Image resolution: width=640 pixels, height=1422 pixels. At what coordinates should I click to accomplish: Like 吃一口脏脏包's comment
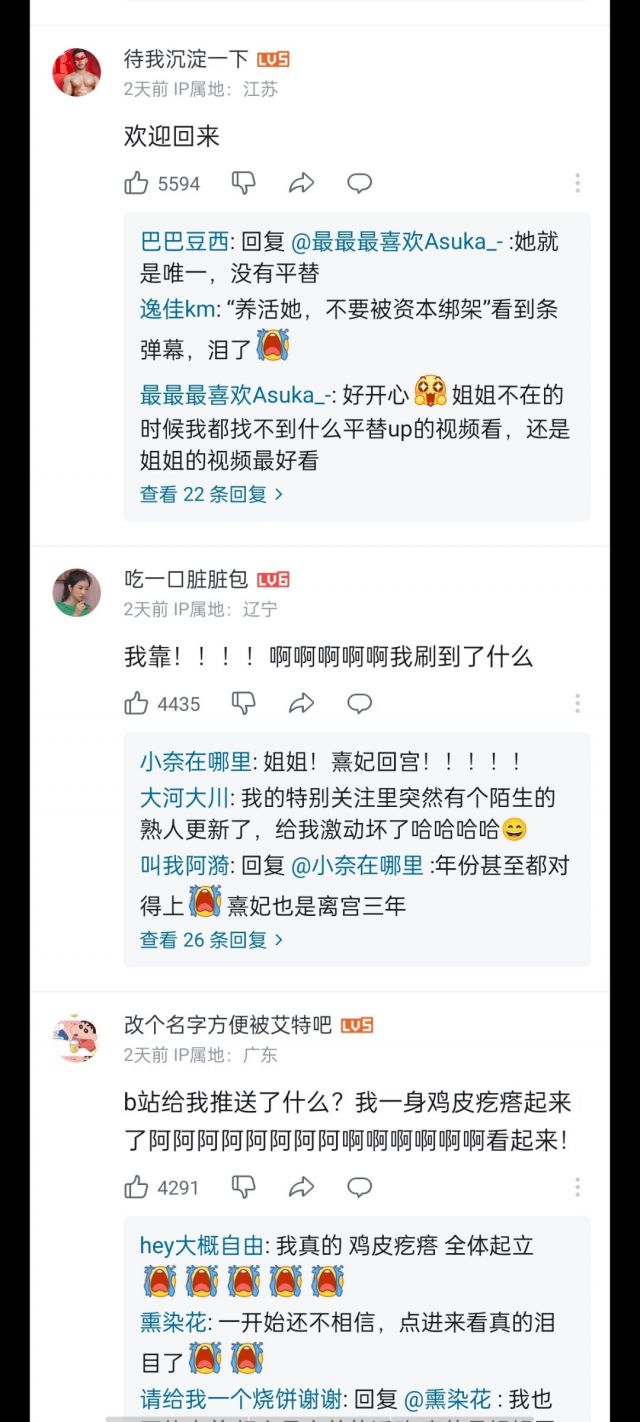[x=137, y=704]
